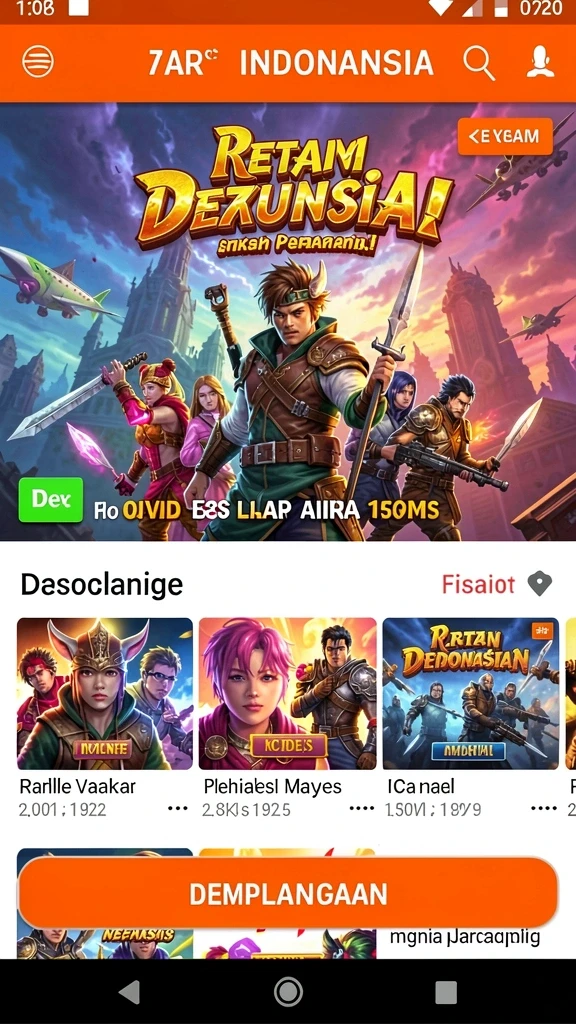Screen dimensions: 576x1024
Task: Tap the orange EYGAM button on banner
Action: pyautogui.click(x=505, y=136)
